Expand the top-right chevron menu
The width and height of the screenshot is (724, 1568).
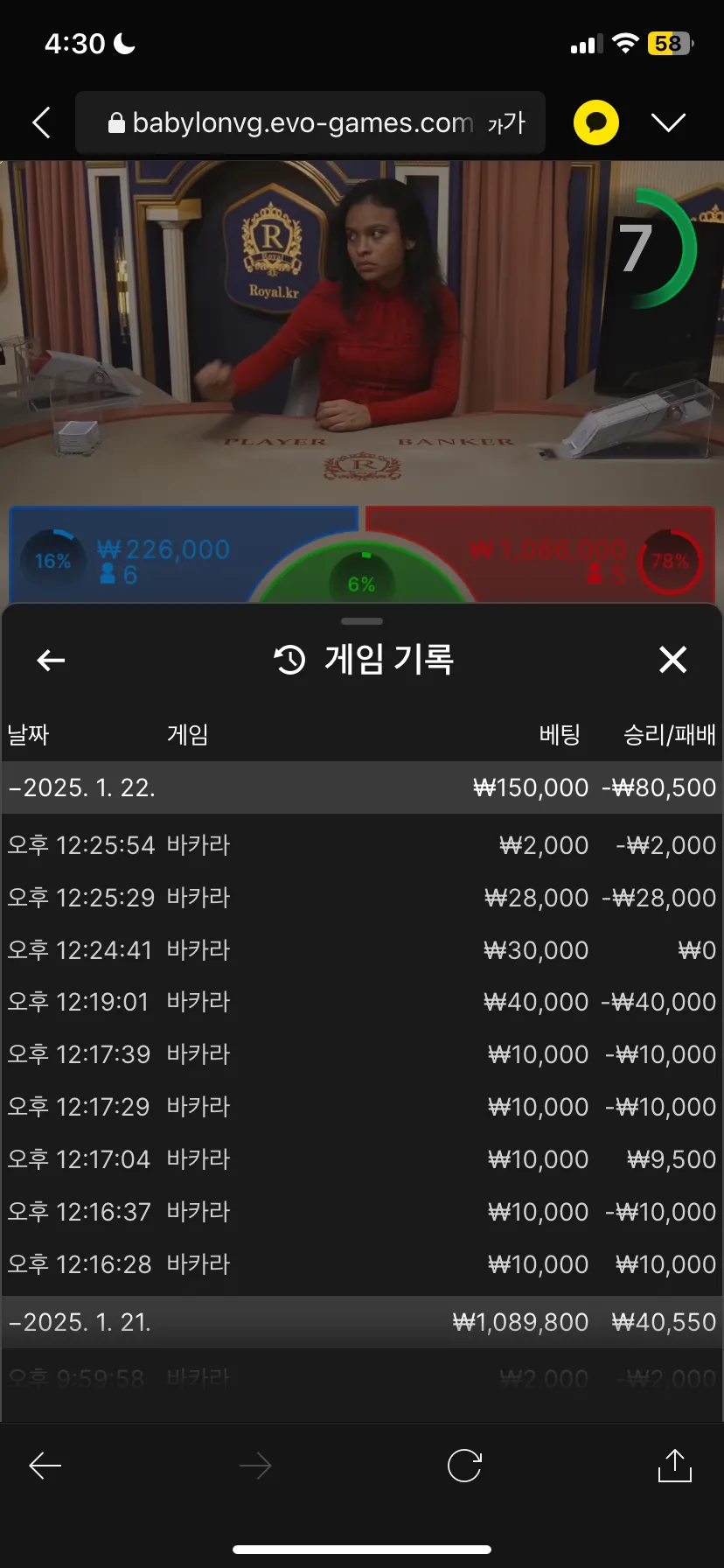[668, 122]
